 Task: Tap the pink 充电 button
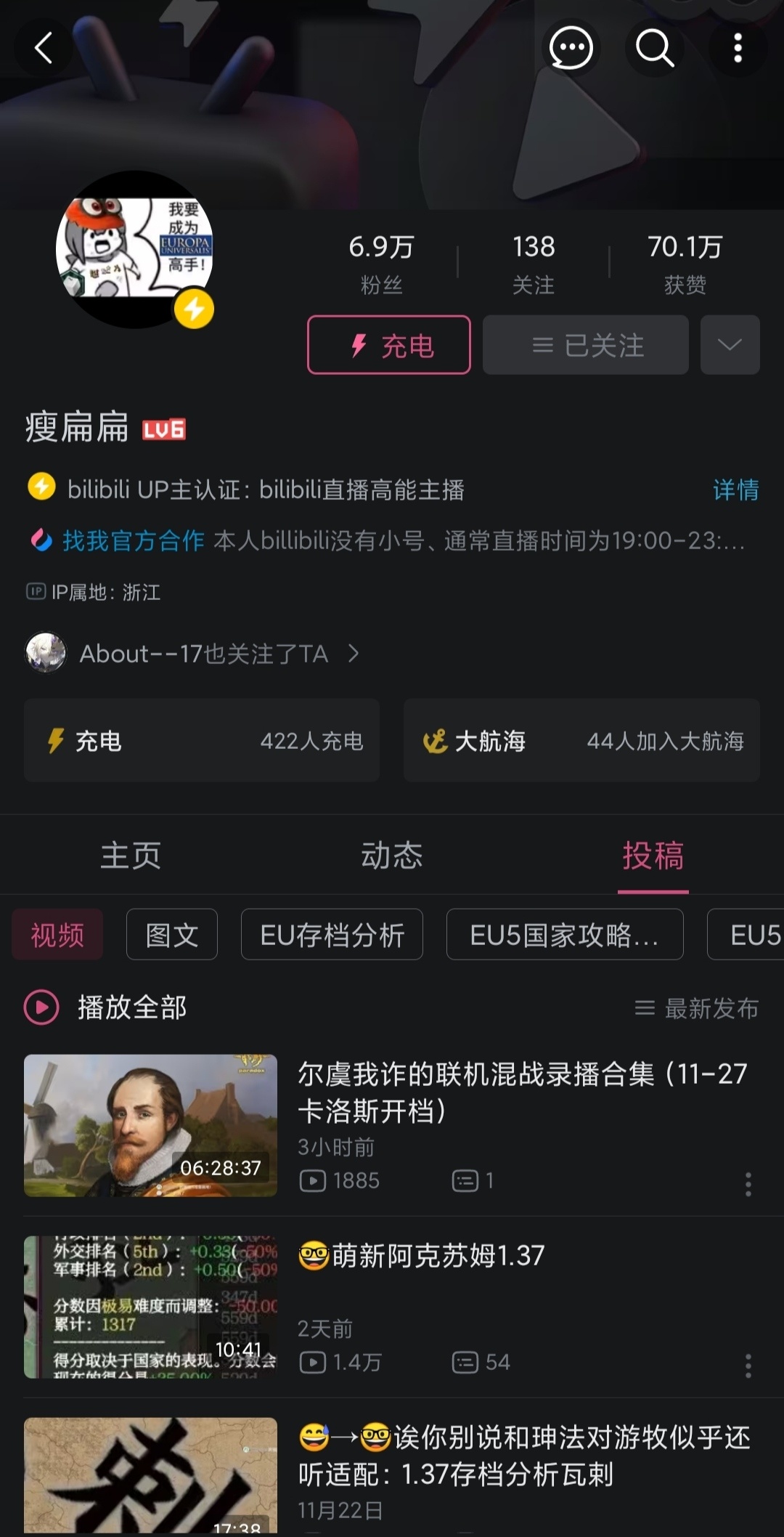pos(389,345)
